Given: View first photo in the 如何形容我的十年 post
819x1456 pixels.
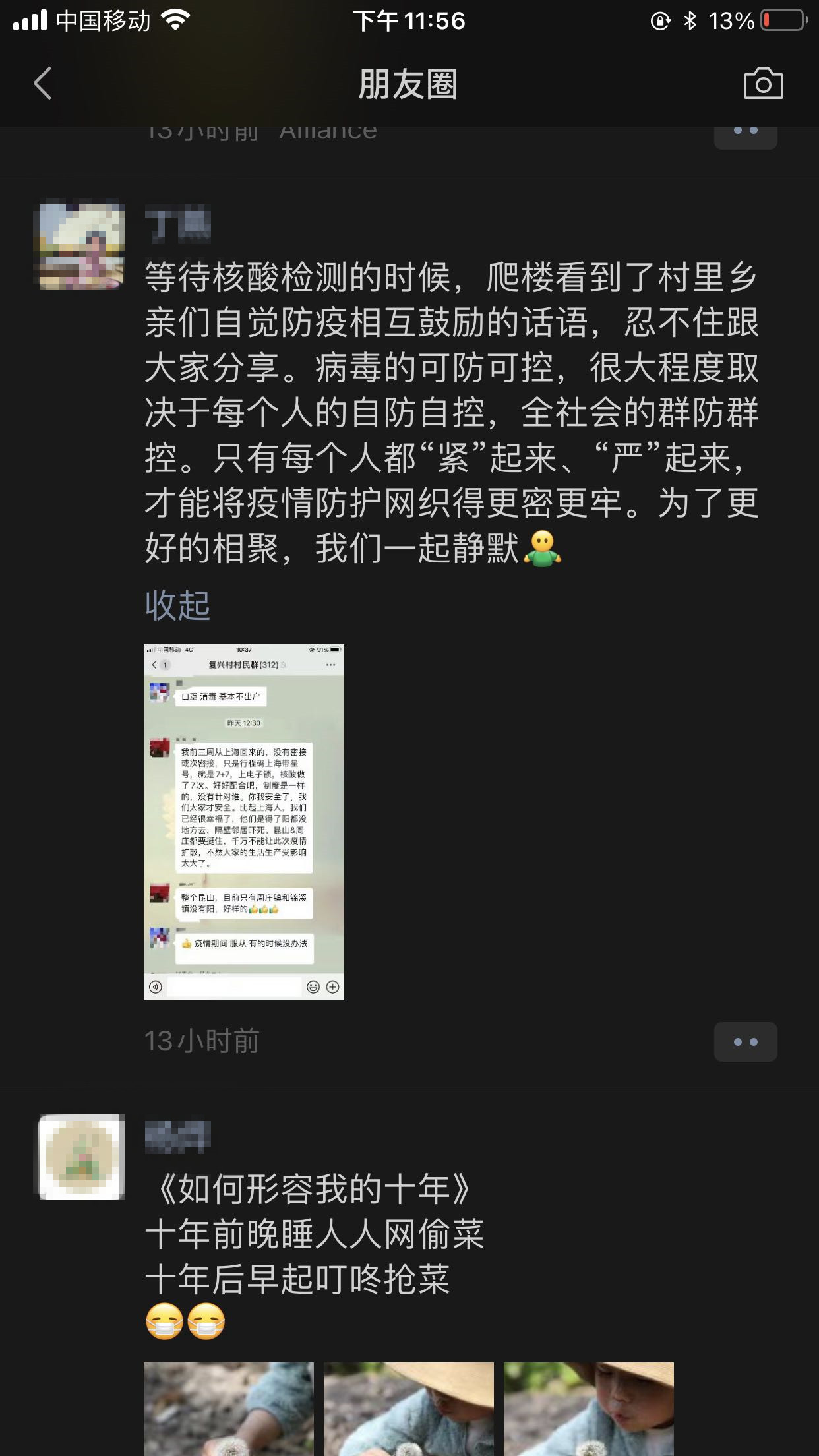Looking at the screenshot, I should click(229, 1409).
